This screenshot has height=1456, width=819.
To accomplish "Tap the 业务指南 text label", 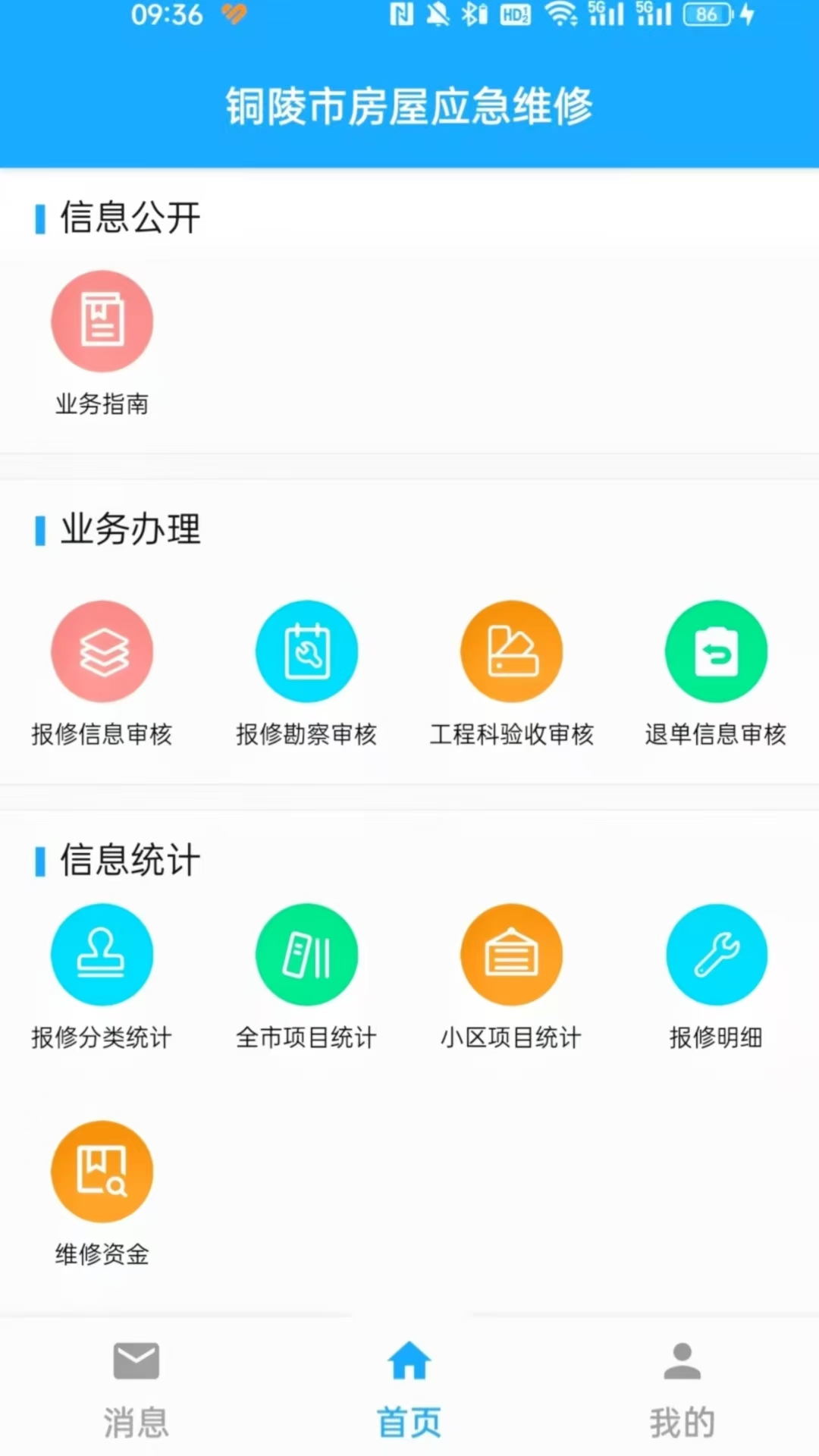I will coord(102,405).
